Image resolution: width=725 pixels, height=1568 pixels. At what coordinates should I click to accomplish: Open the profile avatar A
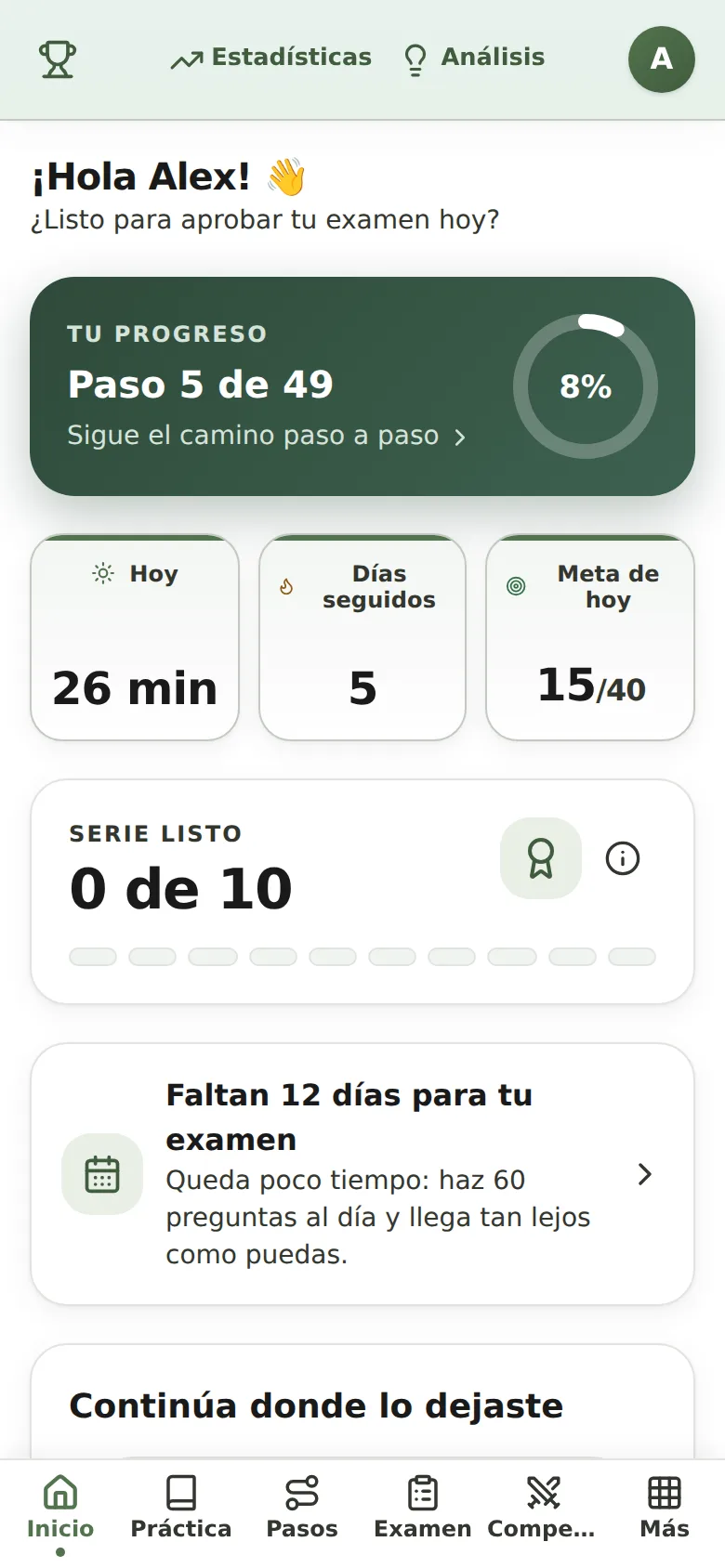662,59
